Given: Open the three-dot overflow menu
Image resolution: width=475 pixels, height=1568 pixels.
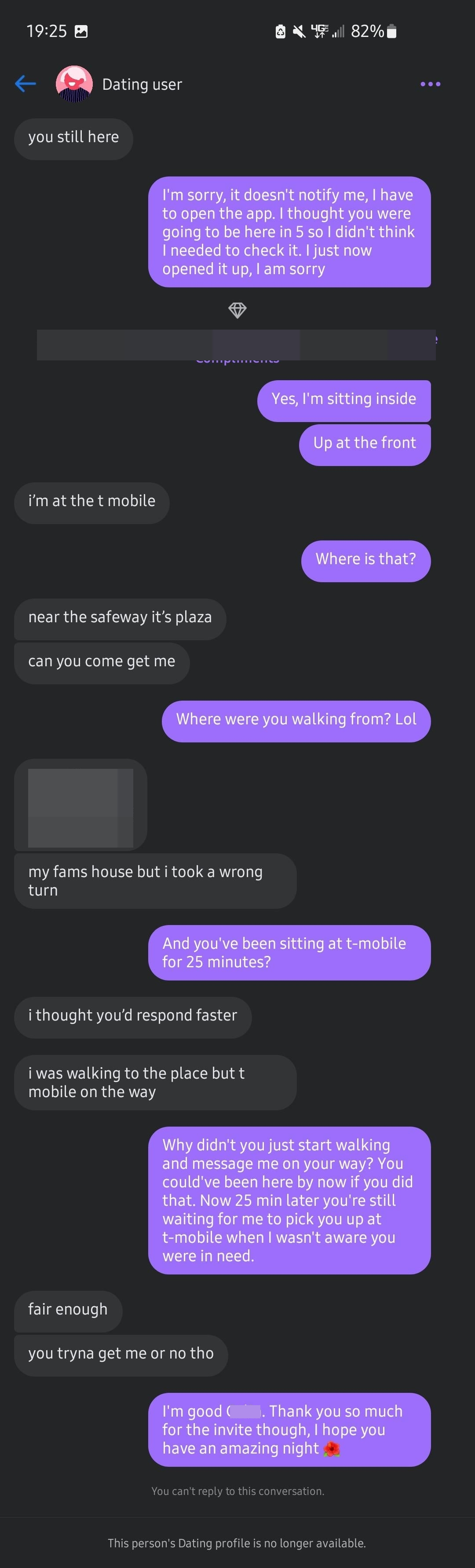Looking at the screenshot, I should pos(430,84).
